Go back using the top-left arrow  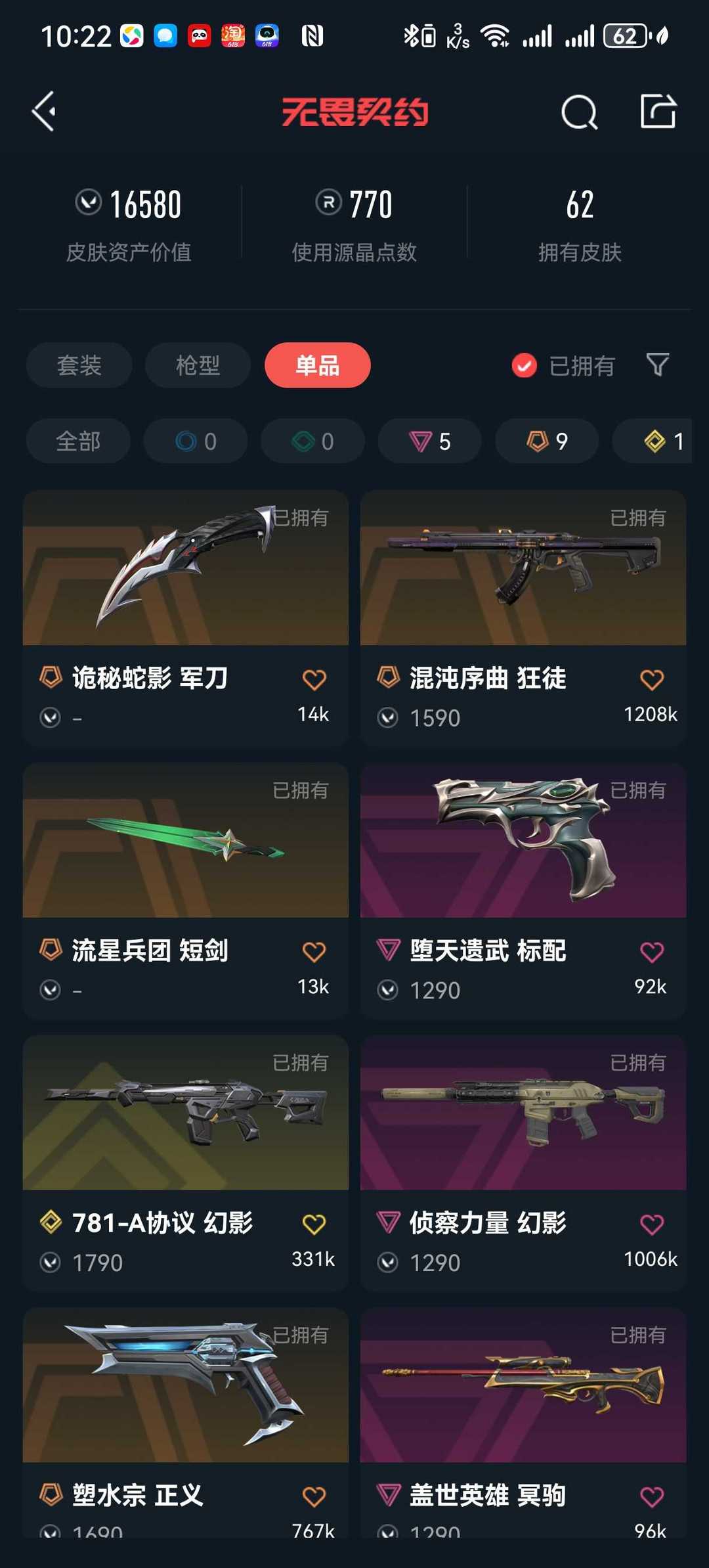pos(43,112)
